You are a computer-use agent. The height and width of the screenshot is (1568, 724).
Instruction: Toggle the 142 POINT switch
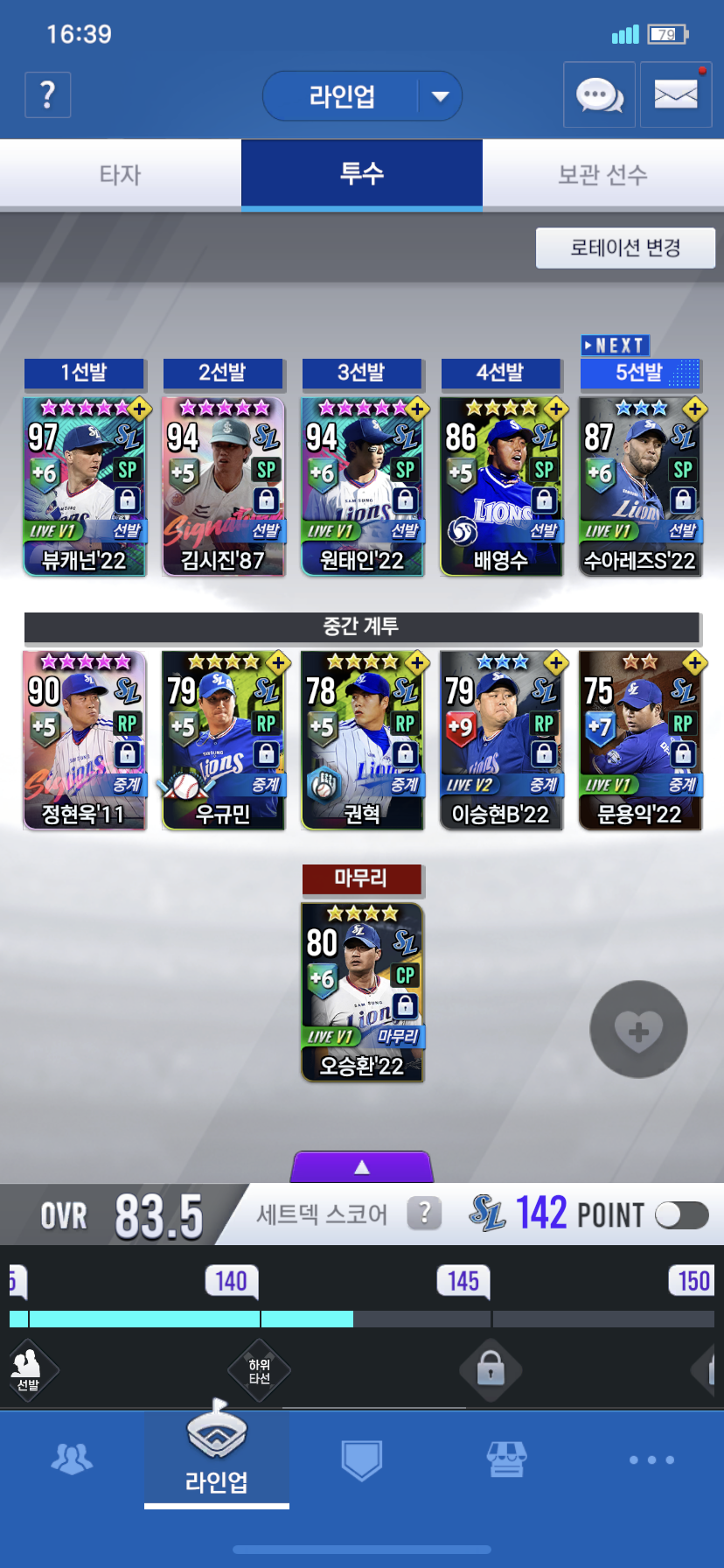[681, 1214]
